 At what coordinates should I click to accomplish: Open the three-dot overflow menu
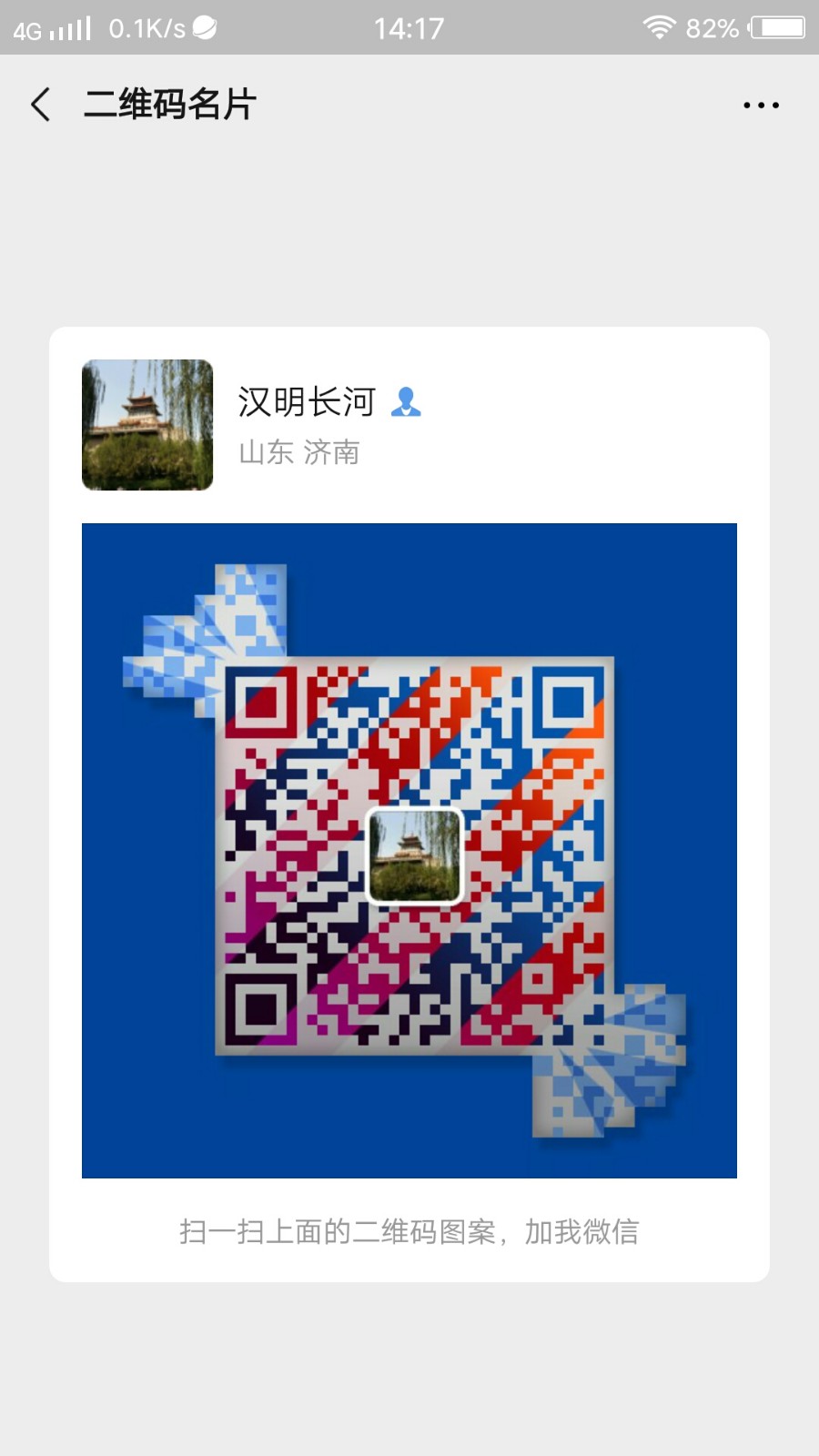click(761, 106)
